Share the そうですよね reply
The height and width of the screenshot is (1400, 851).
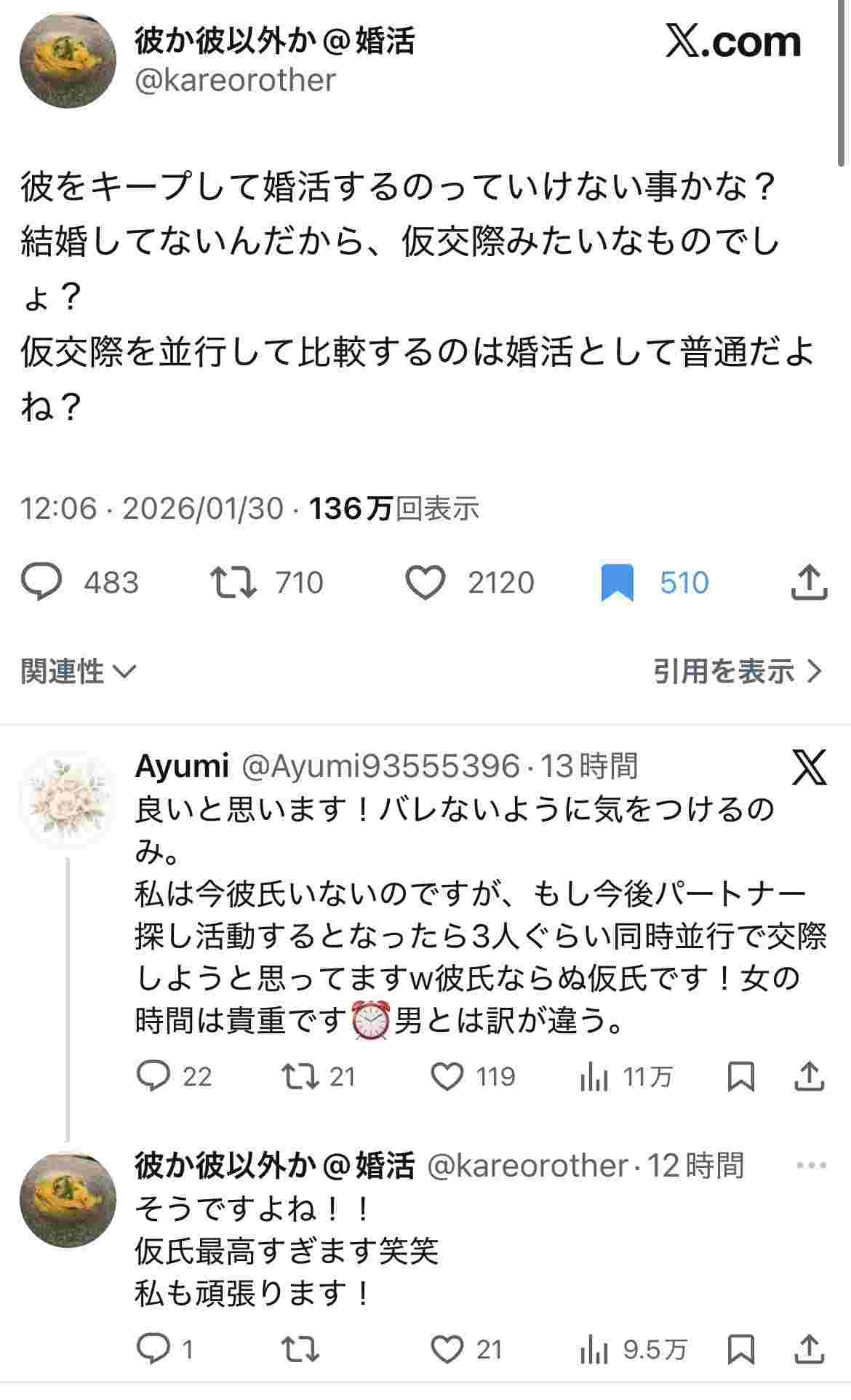click(809, 1350)
